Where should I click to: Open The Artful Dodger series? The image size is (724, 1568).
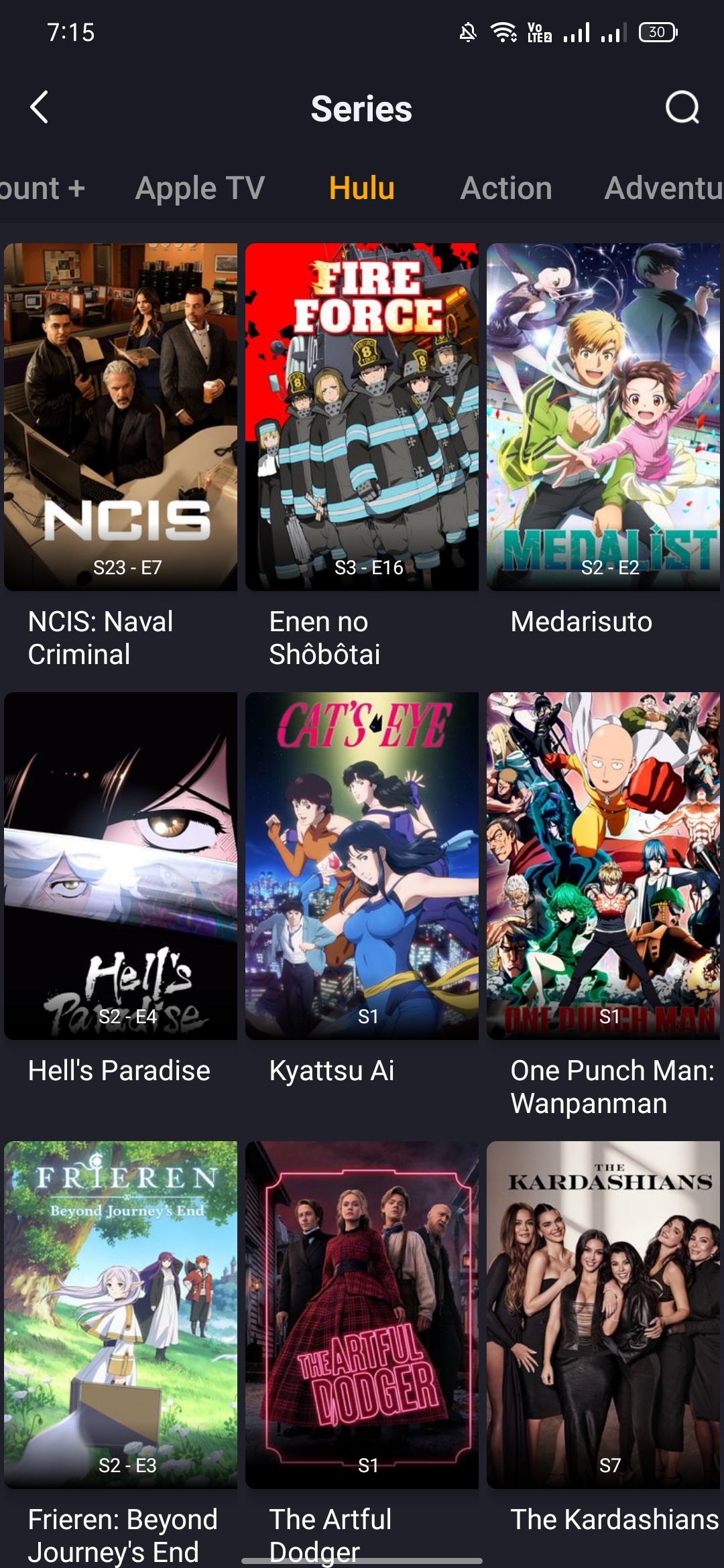pos(362,1315)
